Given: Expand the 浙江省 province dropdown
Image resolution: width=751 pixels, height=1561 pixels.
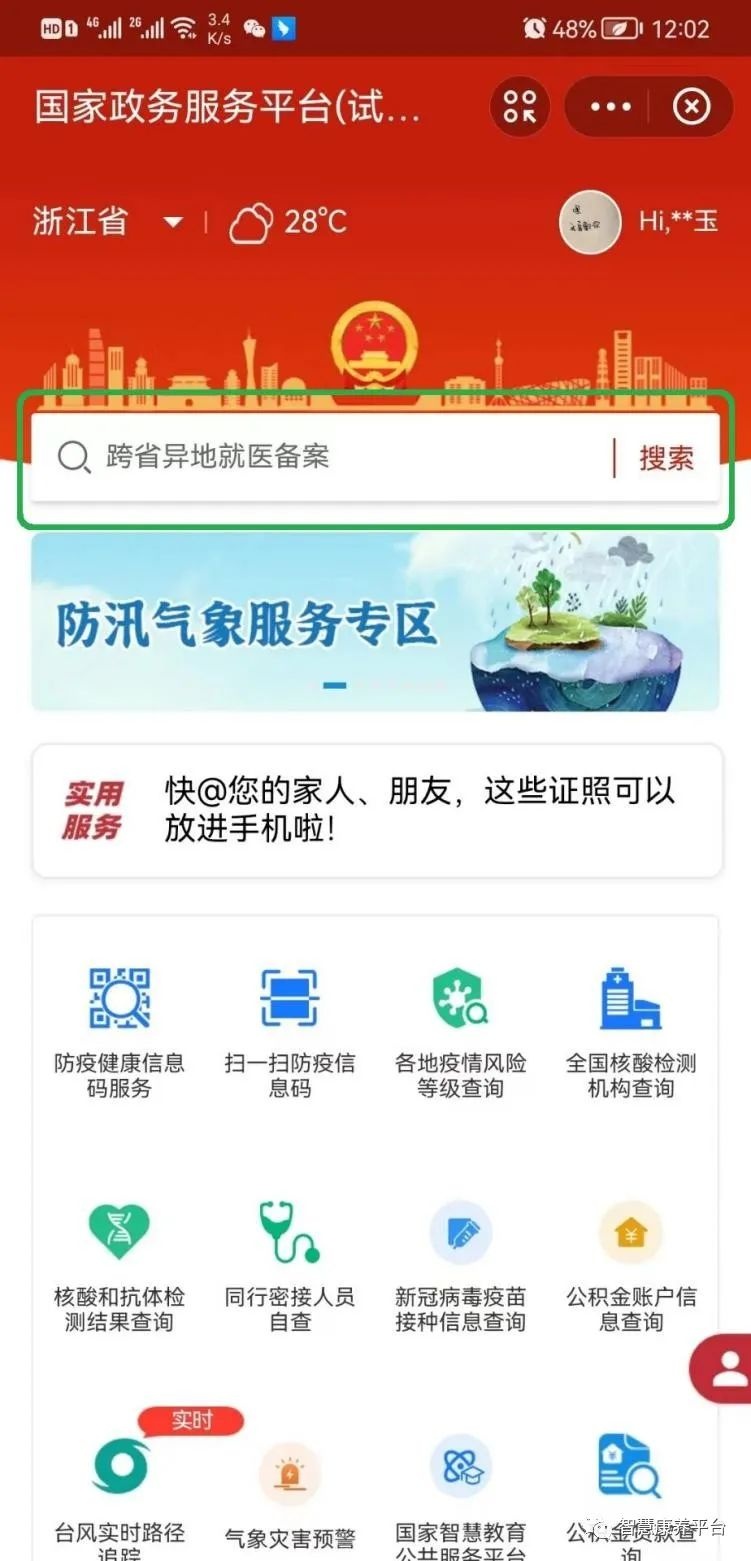Looking at the screenshot, I should (x=173, y=221).
